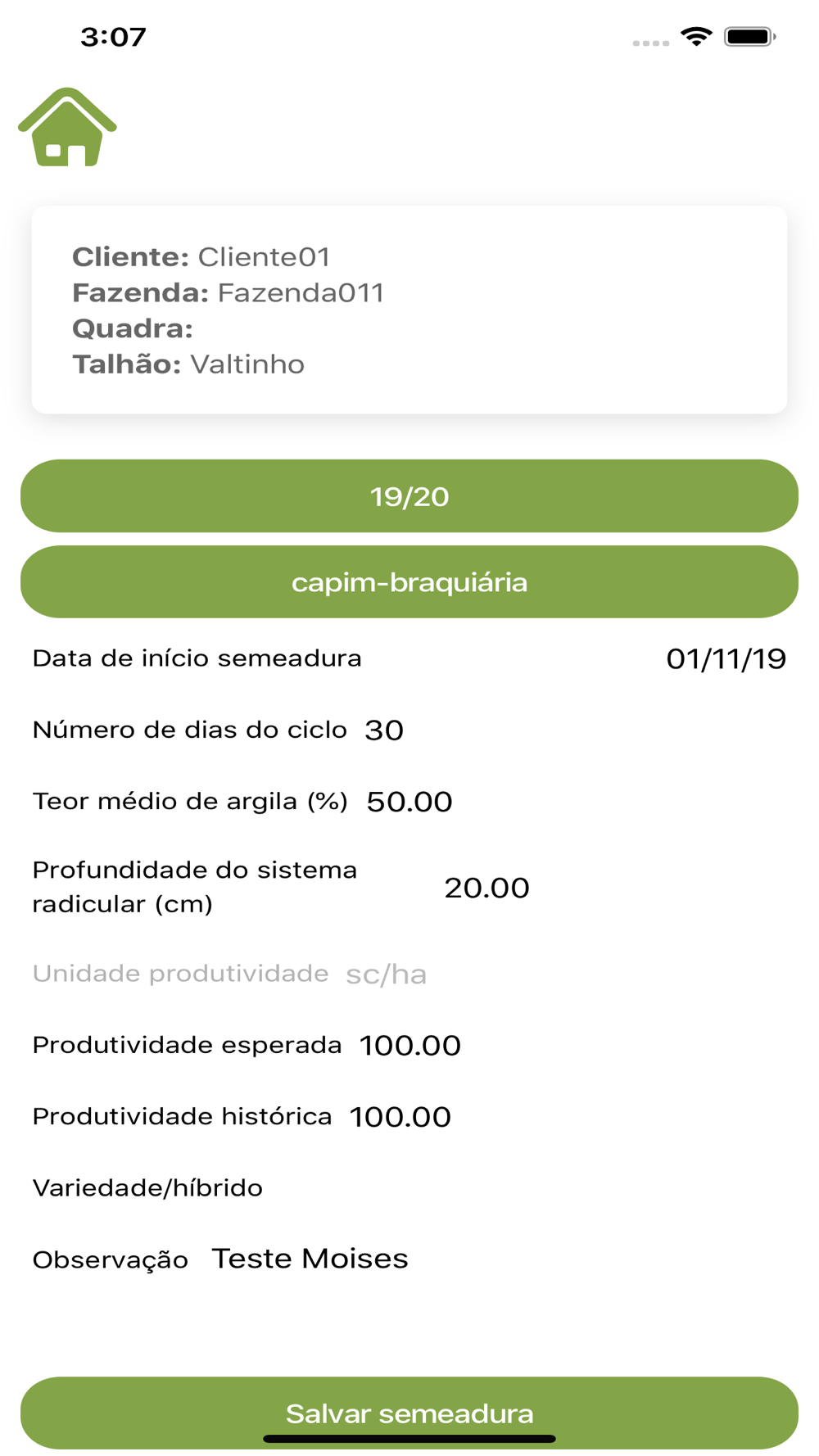Edit Número de dias do ciclo value
Image resolution: width=819 pixels, height=1456 pixels.
coord(384,730)
